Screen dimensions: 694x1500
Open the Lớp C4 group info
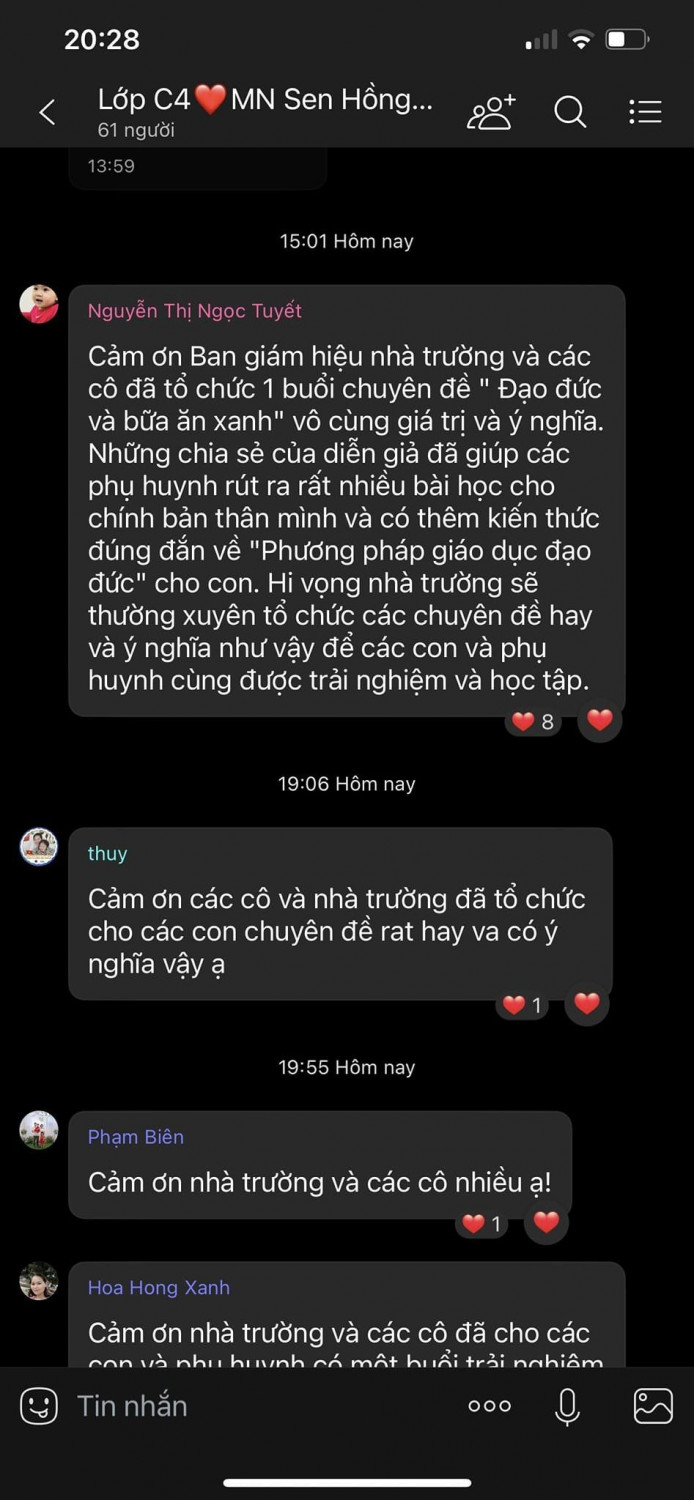pos(265,110)
